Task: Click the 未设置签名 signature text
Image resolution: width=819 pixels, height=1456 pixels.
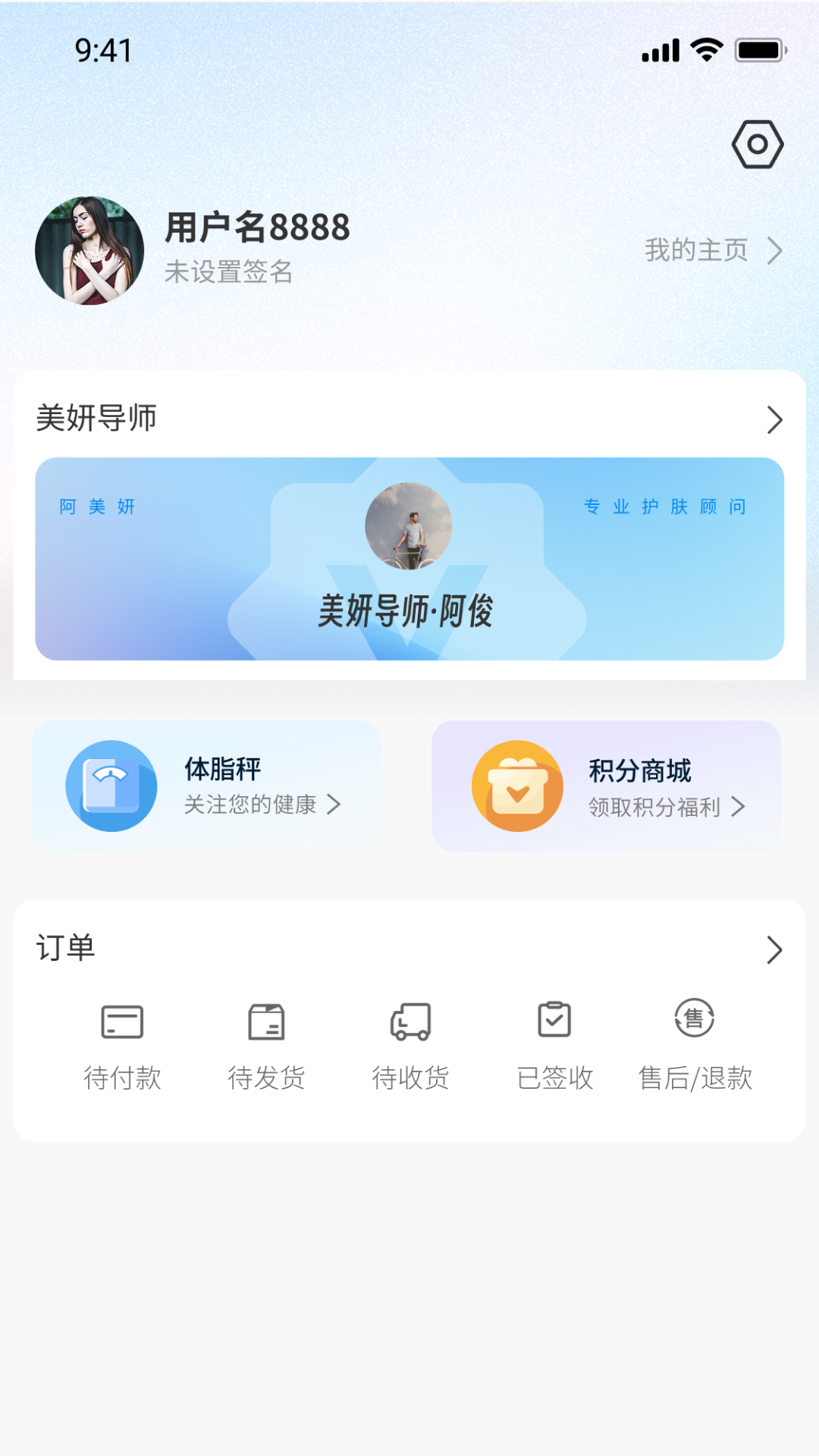Action: [230, 275]
